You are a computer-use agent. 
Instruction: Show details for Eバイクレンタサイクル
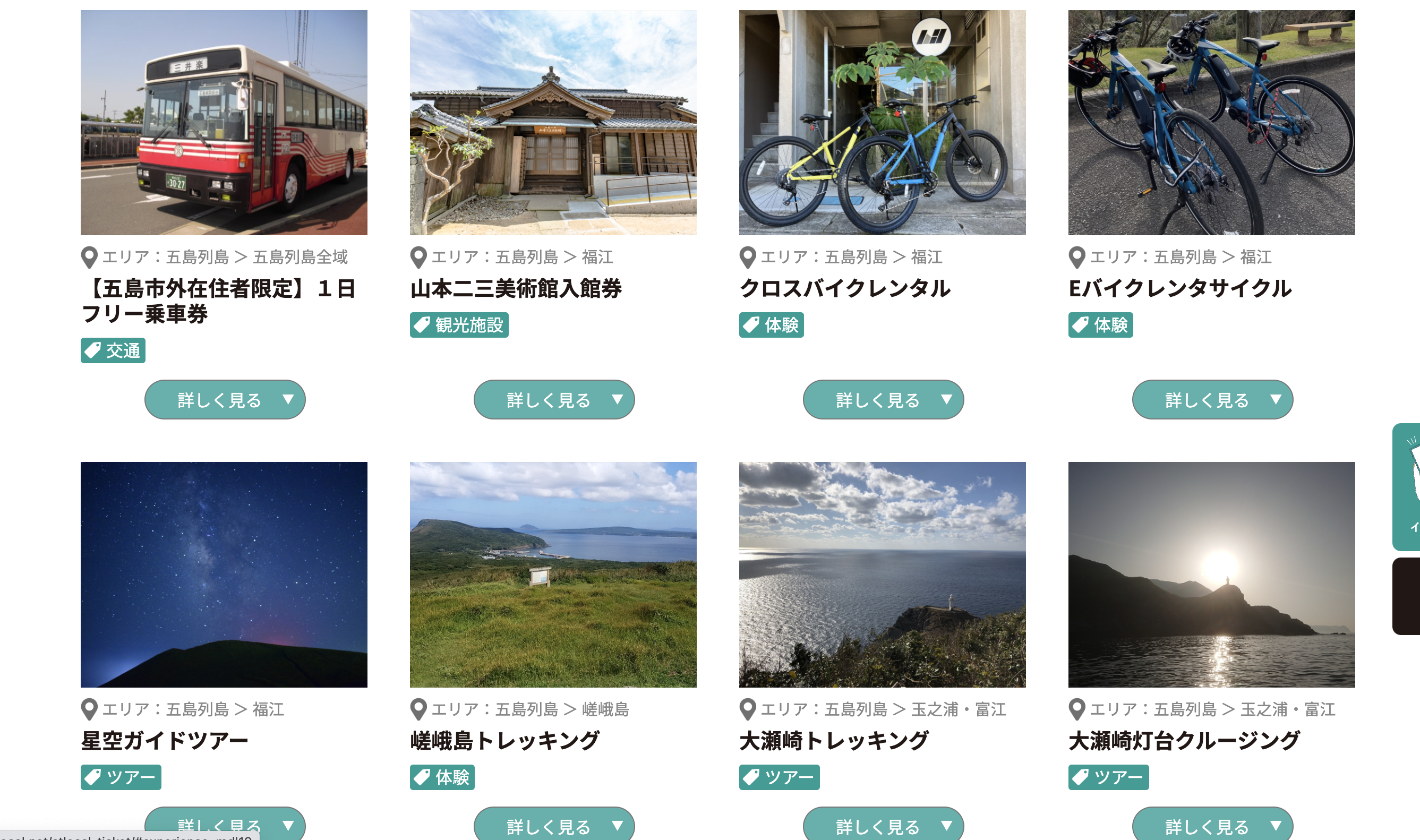1212,400
